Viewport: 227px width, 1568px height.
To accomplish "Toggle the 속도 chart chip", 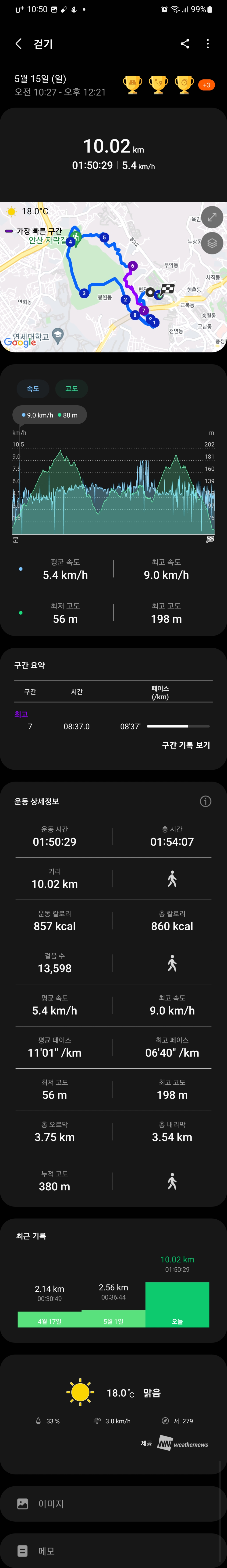I will point(33,388).
